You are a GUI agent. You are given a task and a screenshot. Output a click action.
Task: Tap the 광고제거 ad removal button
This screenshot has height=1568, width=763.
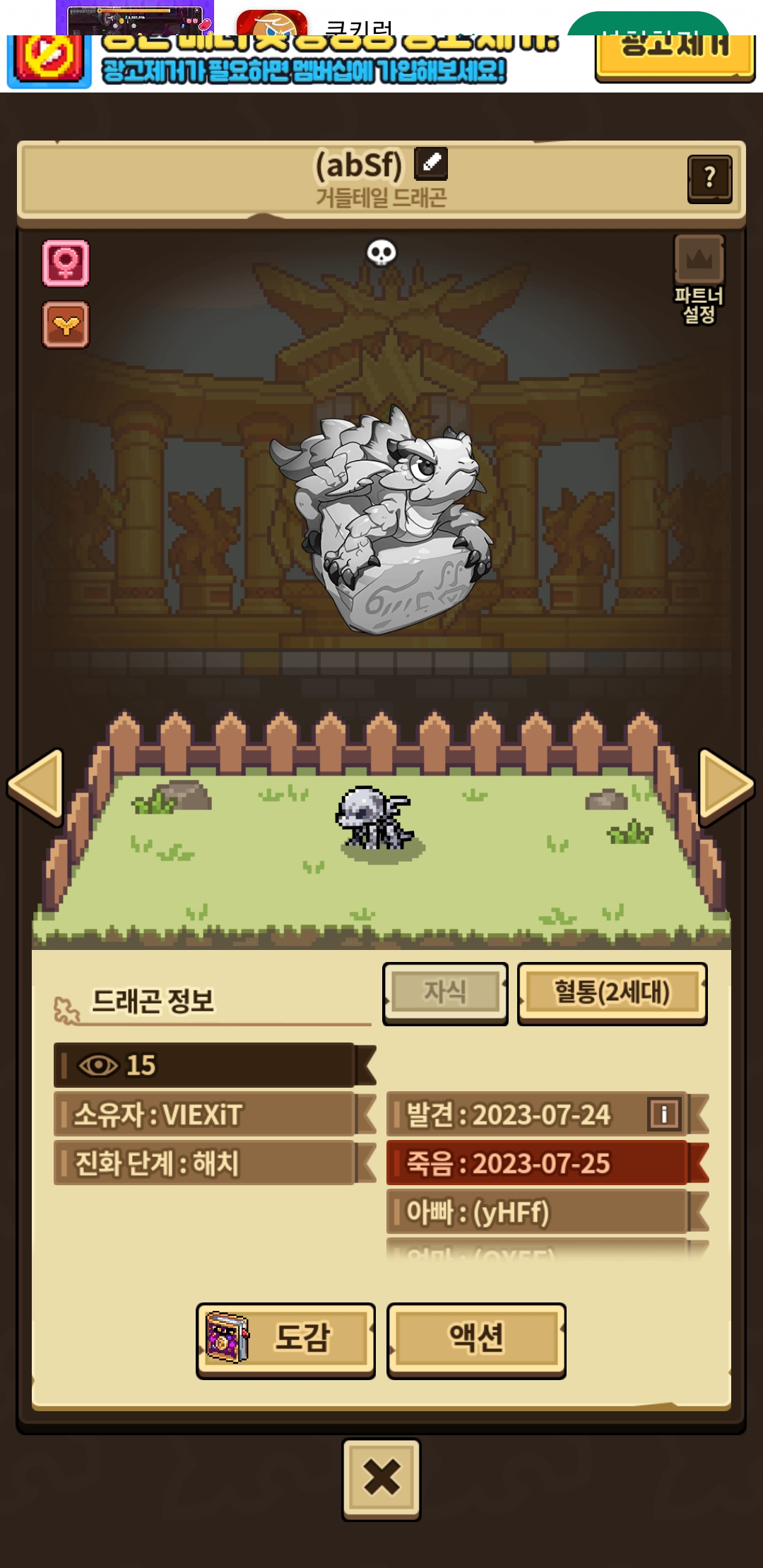[675, 53]
